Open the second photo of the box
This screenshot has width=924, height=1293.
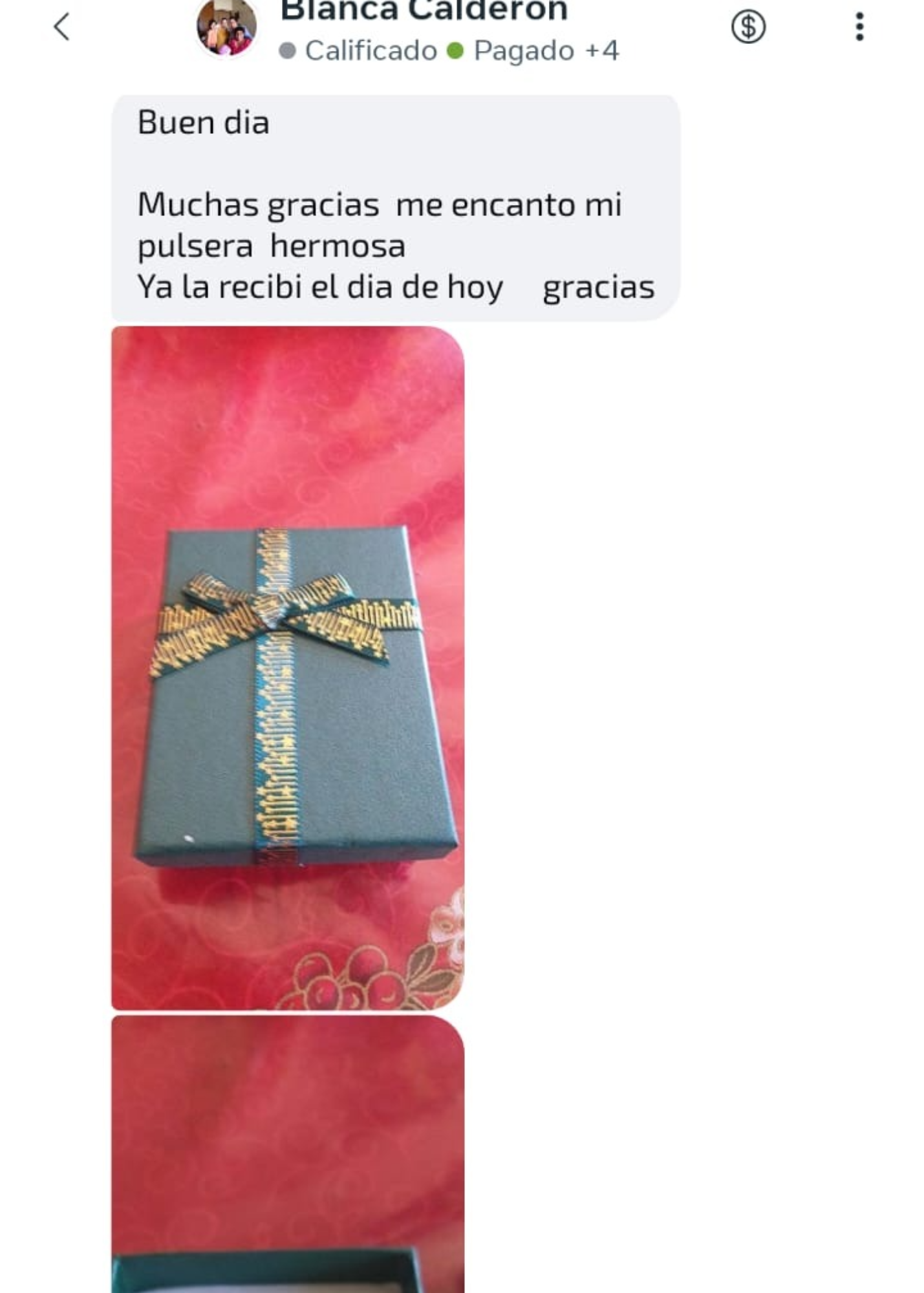[288, 1154]
